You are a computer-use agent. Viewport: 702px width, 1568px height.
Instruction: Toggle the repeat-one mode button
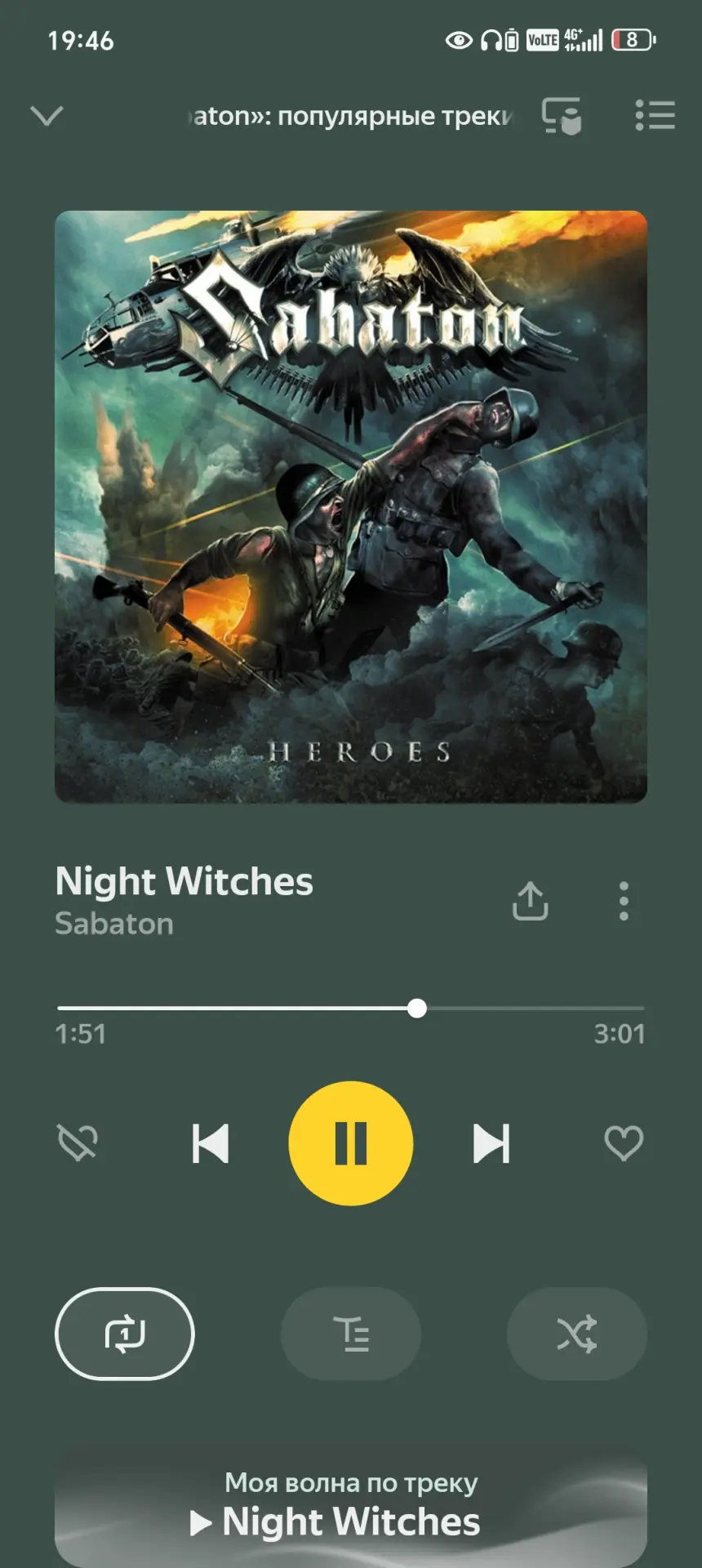pos(125,1334)
